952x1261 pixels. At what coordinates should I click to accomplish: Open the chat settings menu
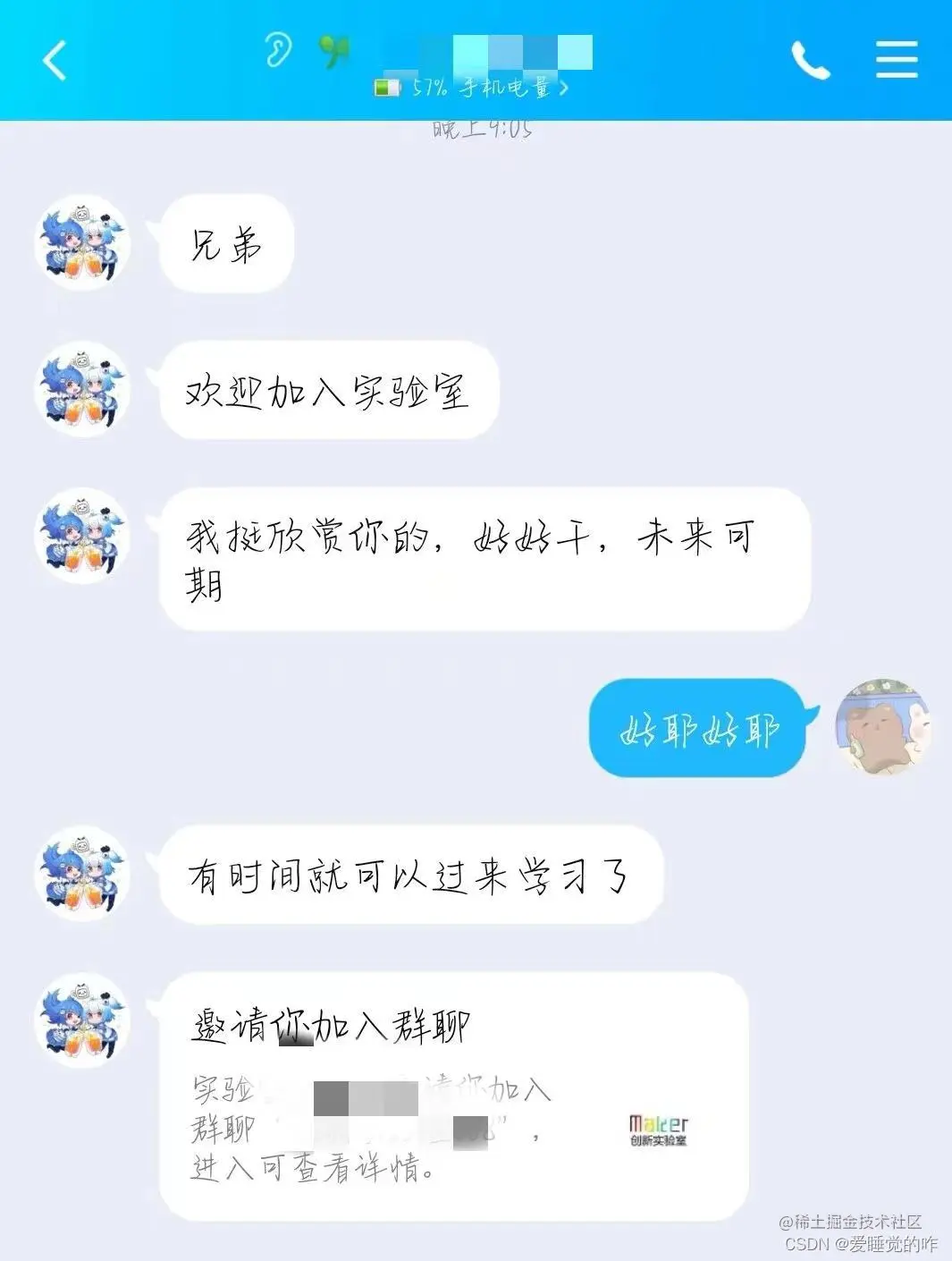coord(896,60)
